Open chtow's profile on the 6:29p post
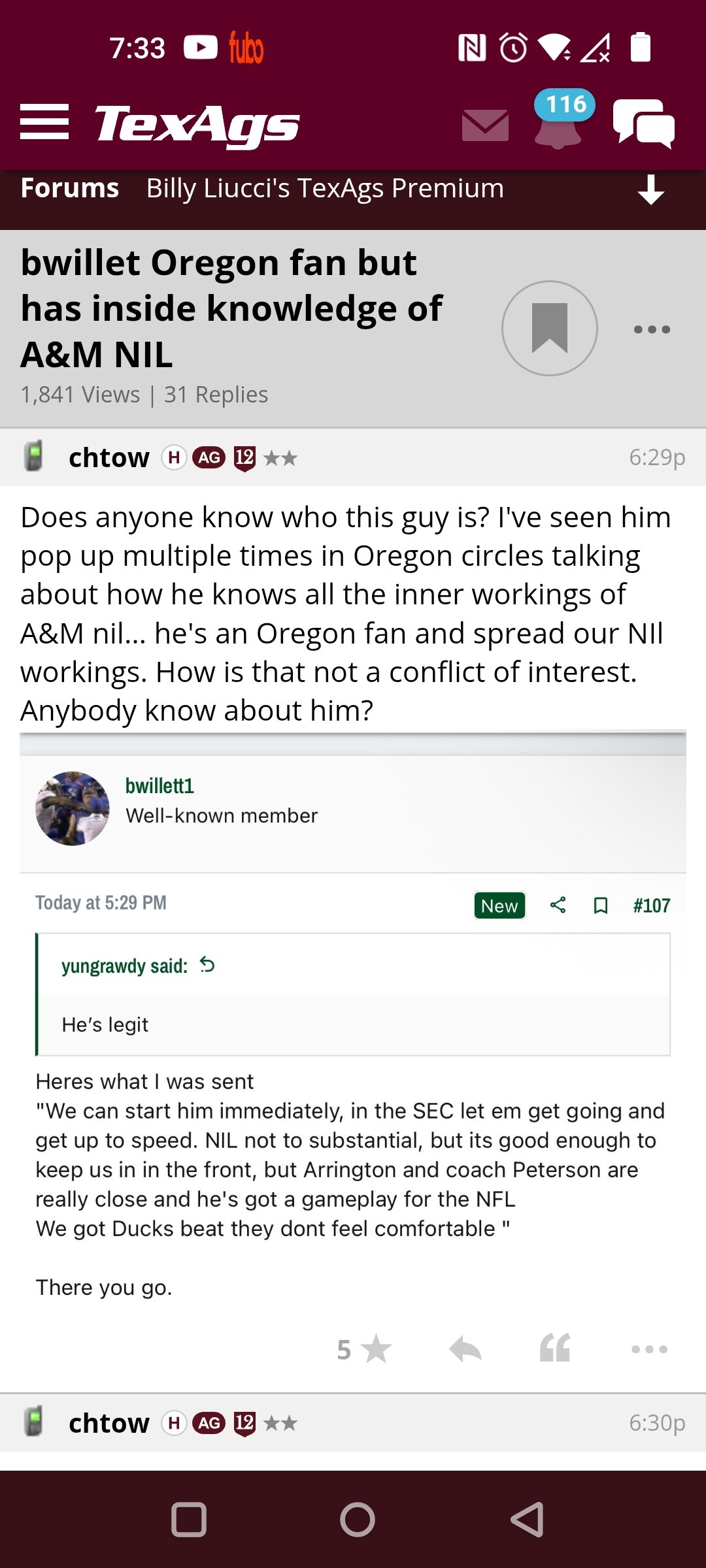 [x=109, y=457]
